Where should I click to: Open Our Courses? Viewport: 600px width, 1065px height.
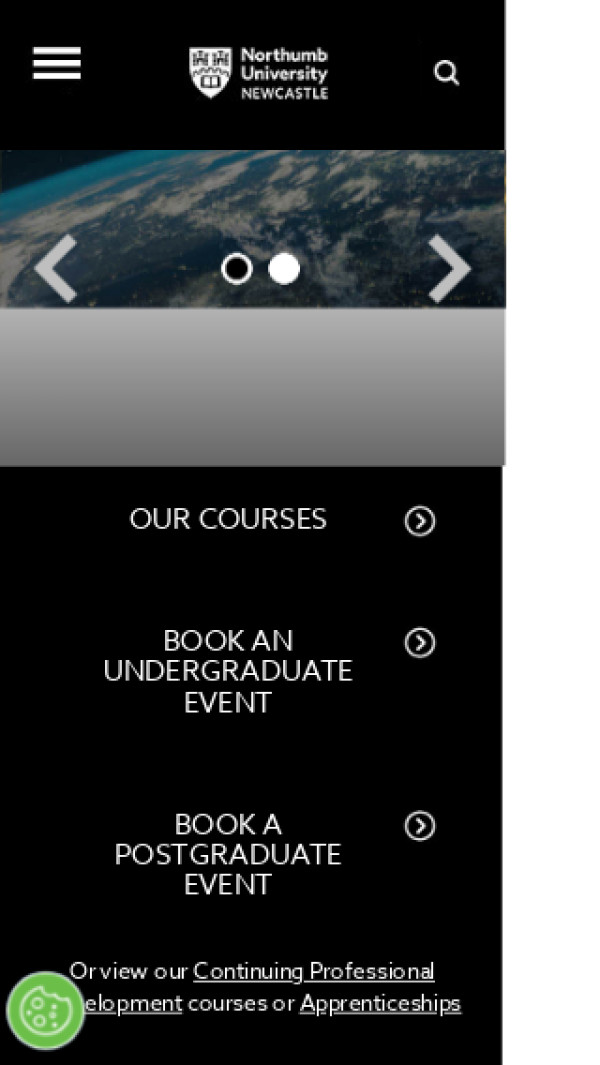point(228,520)
